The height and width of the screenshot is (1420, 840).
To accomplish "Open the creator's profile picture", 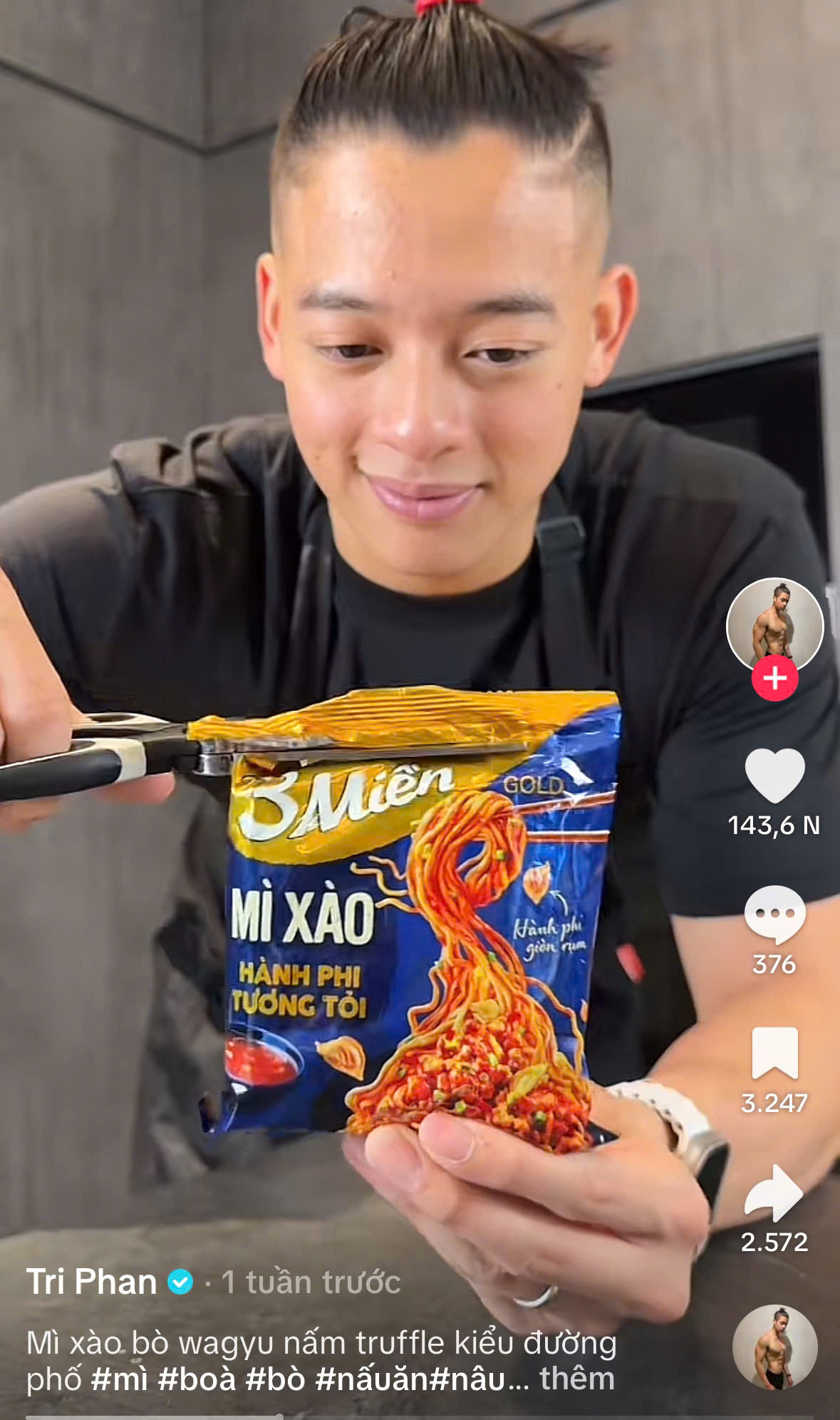I will [x=774, y=625].
